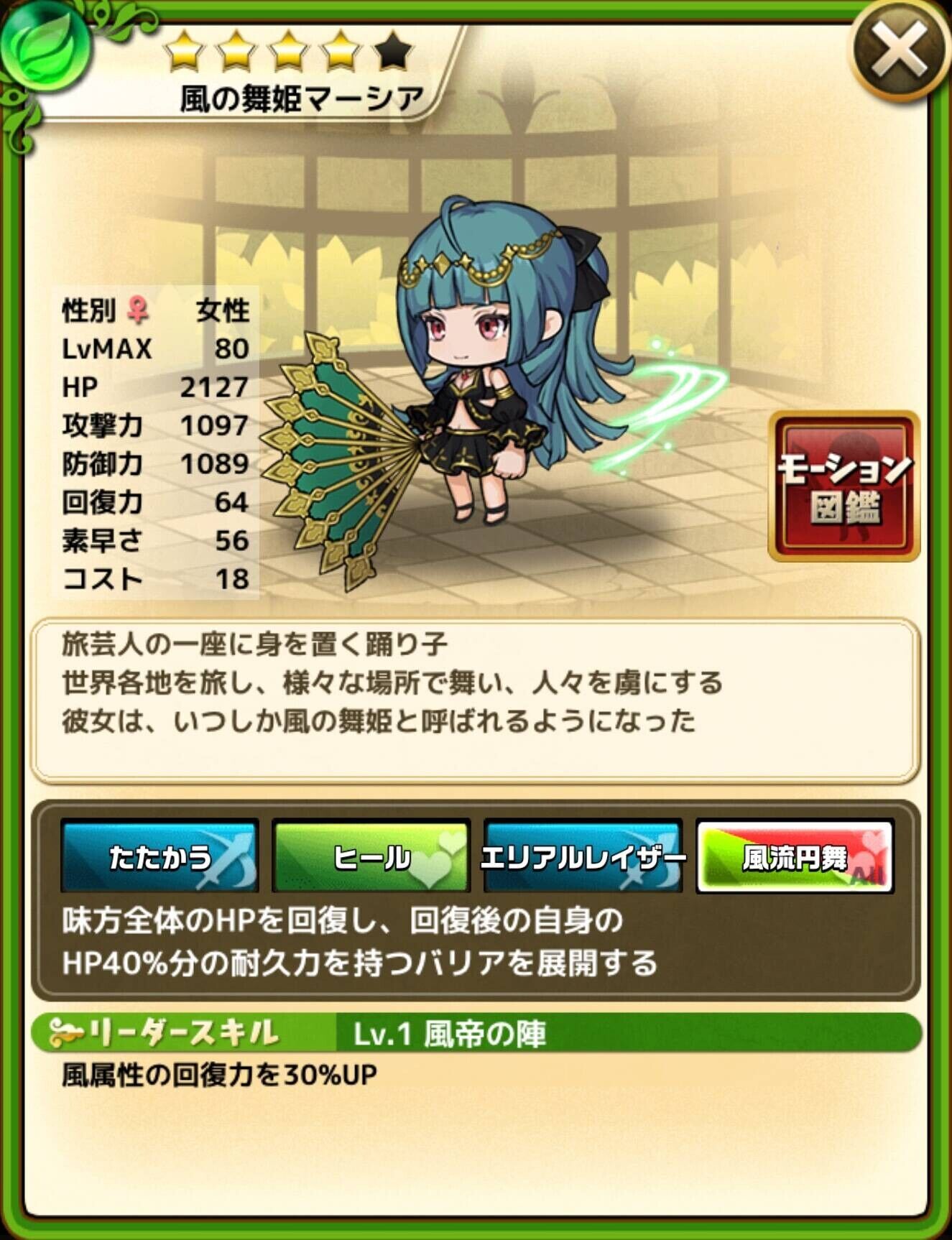
Task: Open the モーション図鑑 motion gallery
Action: tap(844, 486)
